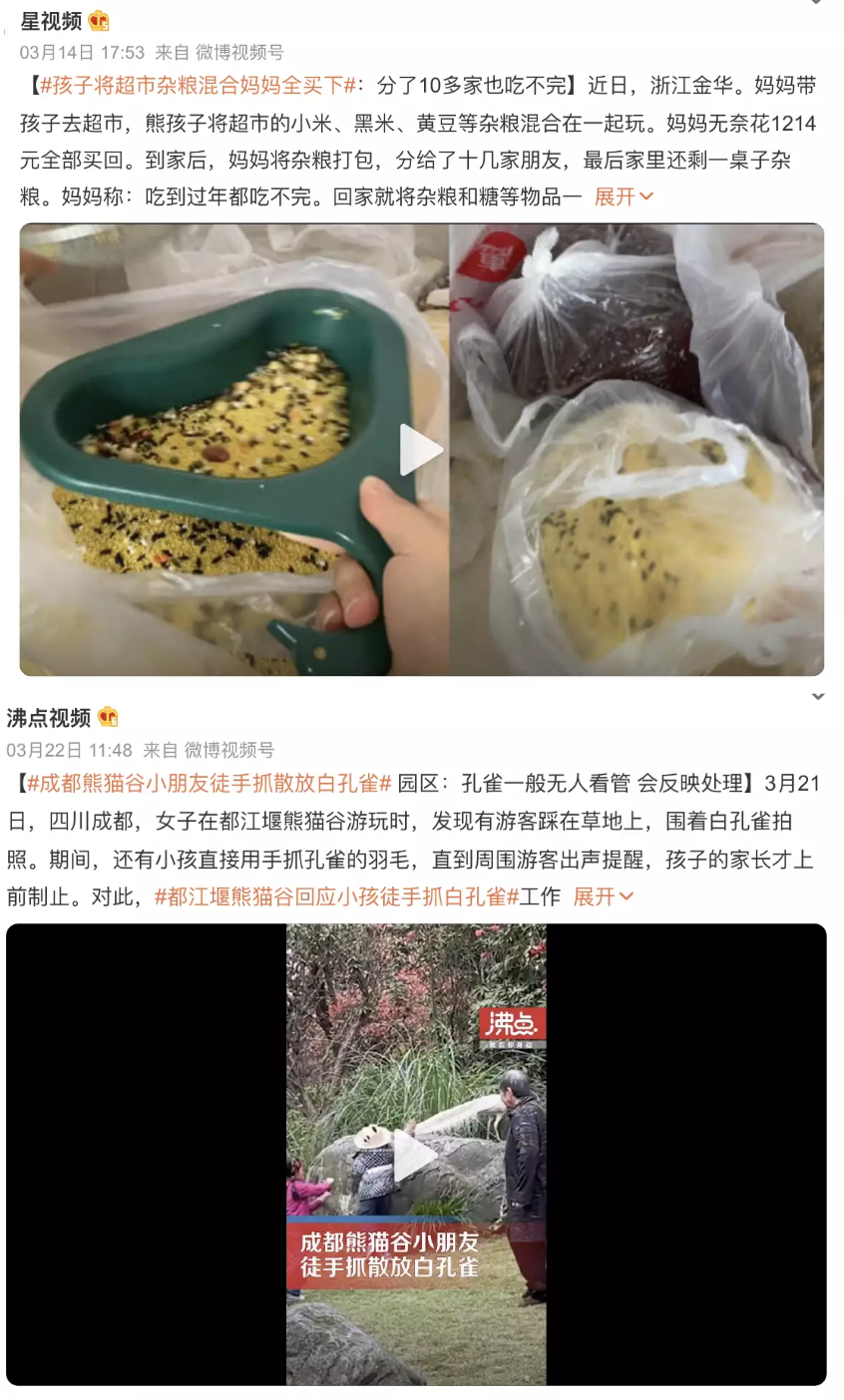
Task: Open the 微博视频号 source link under 星视频
Action: click(239, 53)
